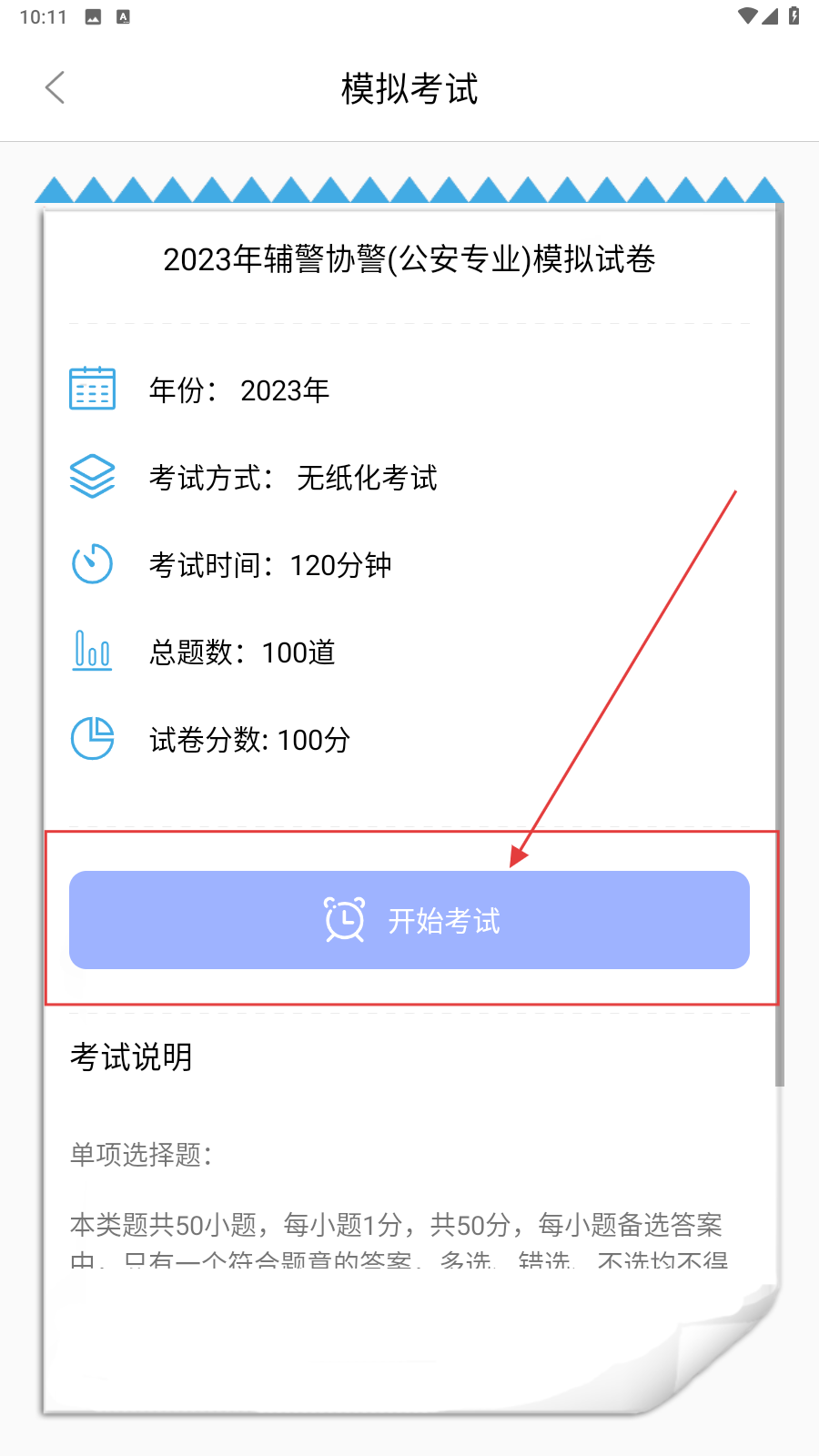The width and height of the screenshot is (819, 1456).
Task: Go back from the 模拟考试 screen
Action: pos(55,88)
